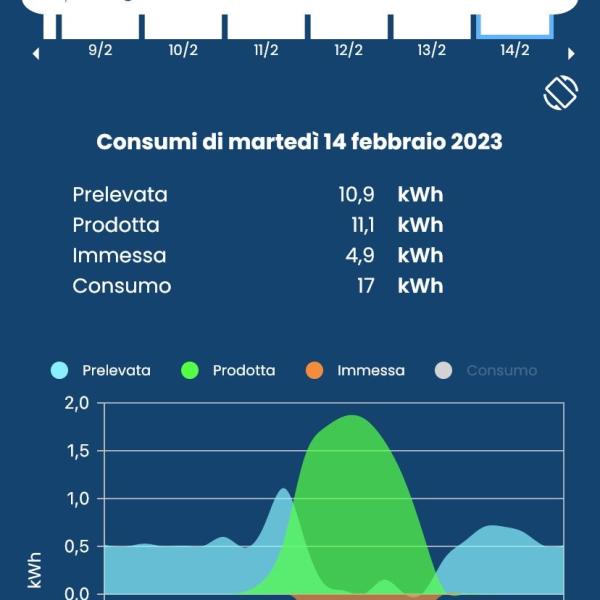Go to next days with right arrow

[571, 54]
